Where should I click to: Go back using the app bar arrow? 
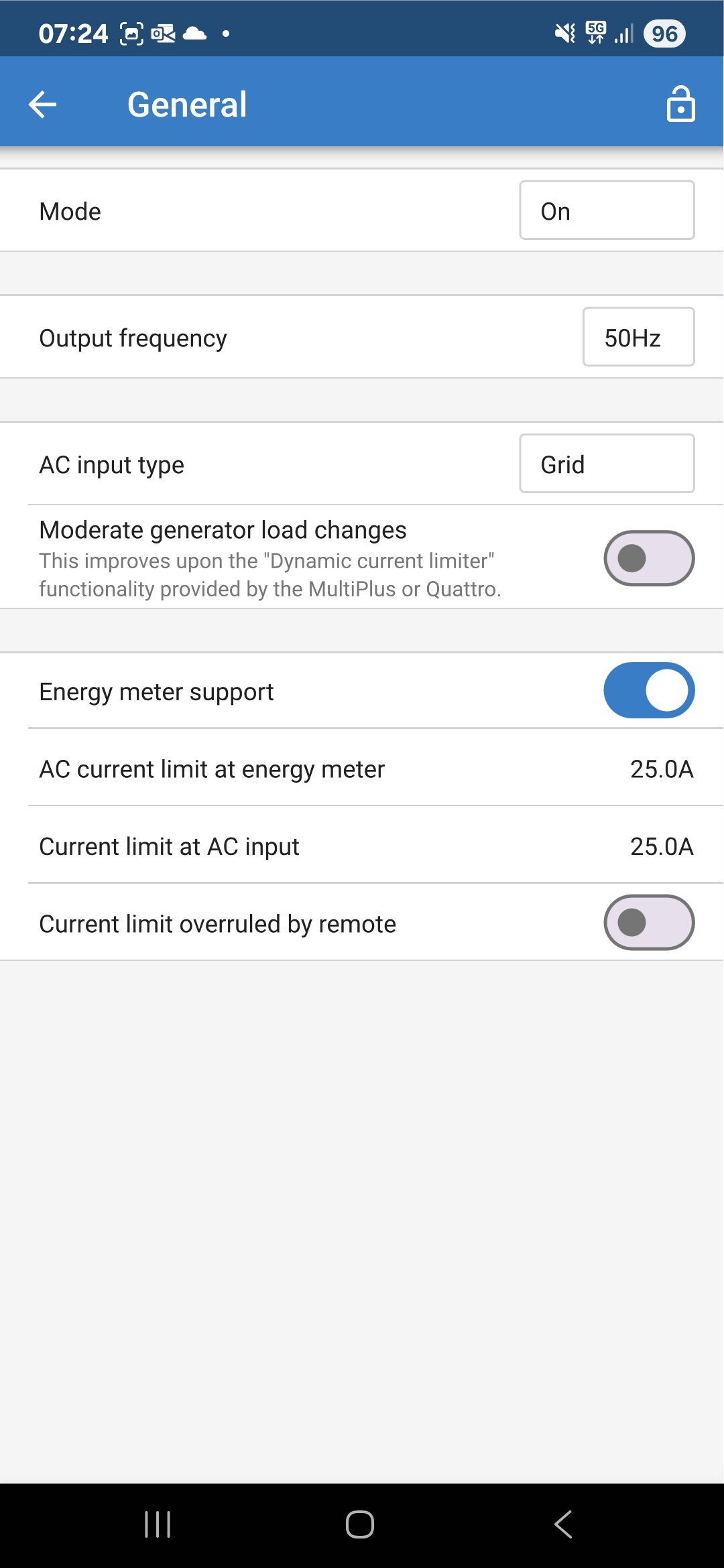coord(43,105)
